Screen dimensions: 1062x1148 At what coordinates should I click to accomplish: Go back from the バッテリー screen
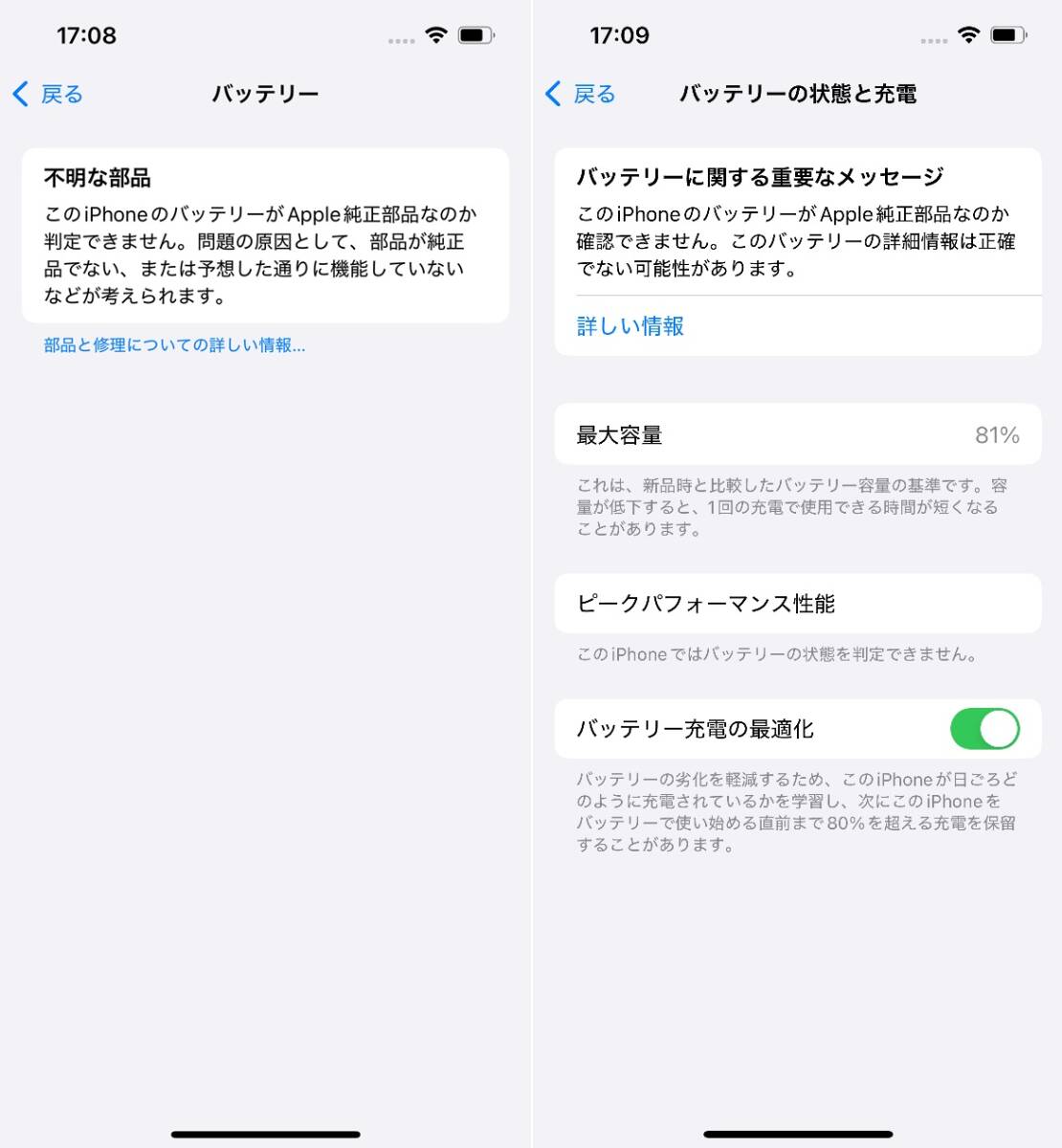pyautogui.click(x=48, y=94)
